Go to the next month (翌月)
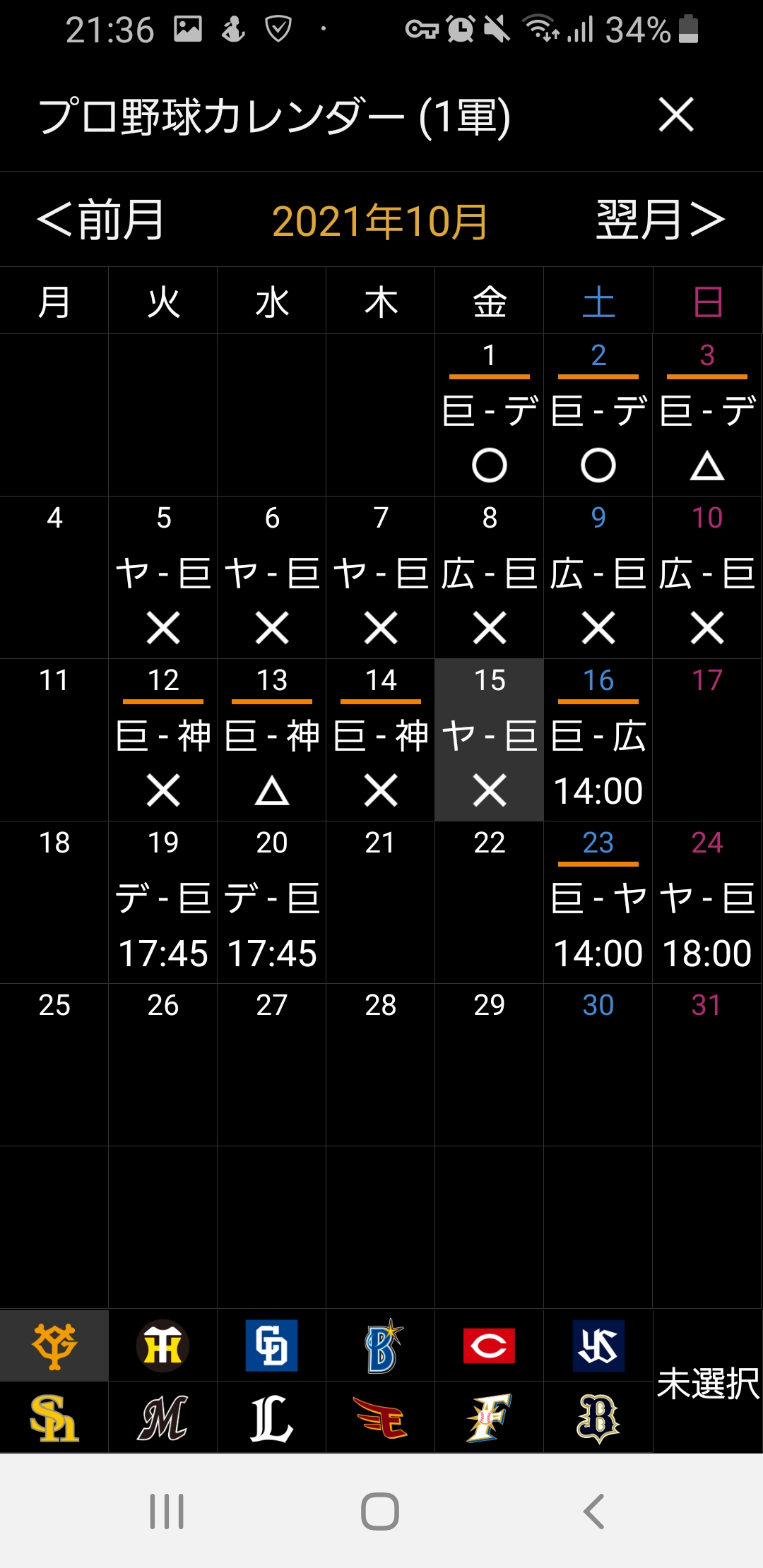This screenshot has height=1568, width=763. pyautogui.click(x=661, y=220)
